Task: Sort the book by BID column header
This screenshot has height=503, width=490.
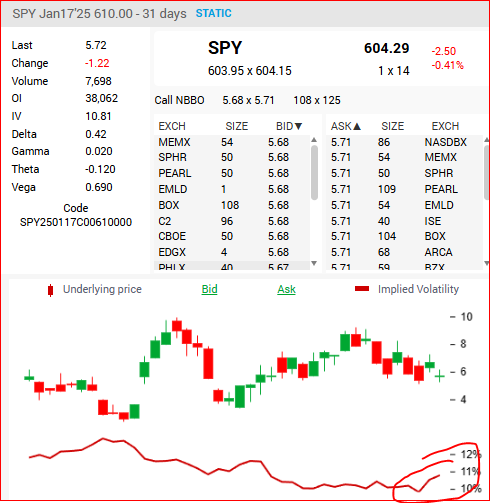Action: click(x=289, y=126)
